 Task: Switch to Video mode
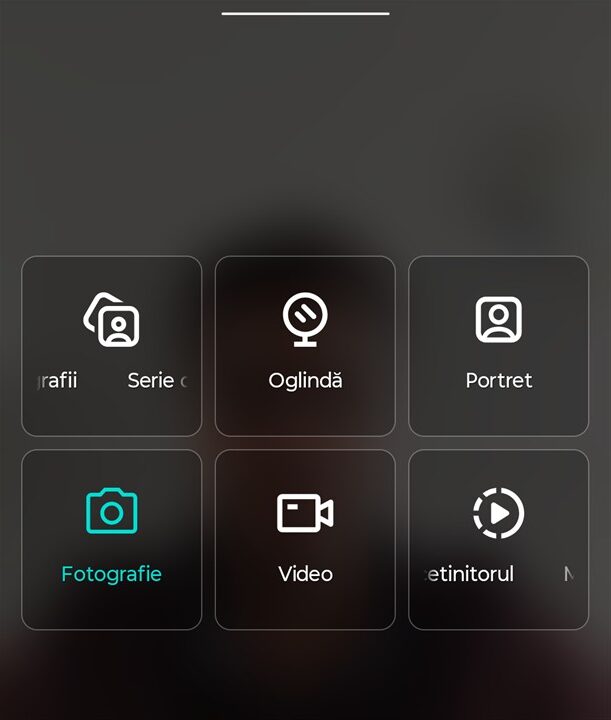tap(305, 539)
